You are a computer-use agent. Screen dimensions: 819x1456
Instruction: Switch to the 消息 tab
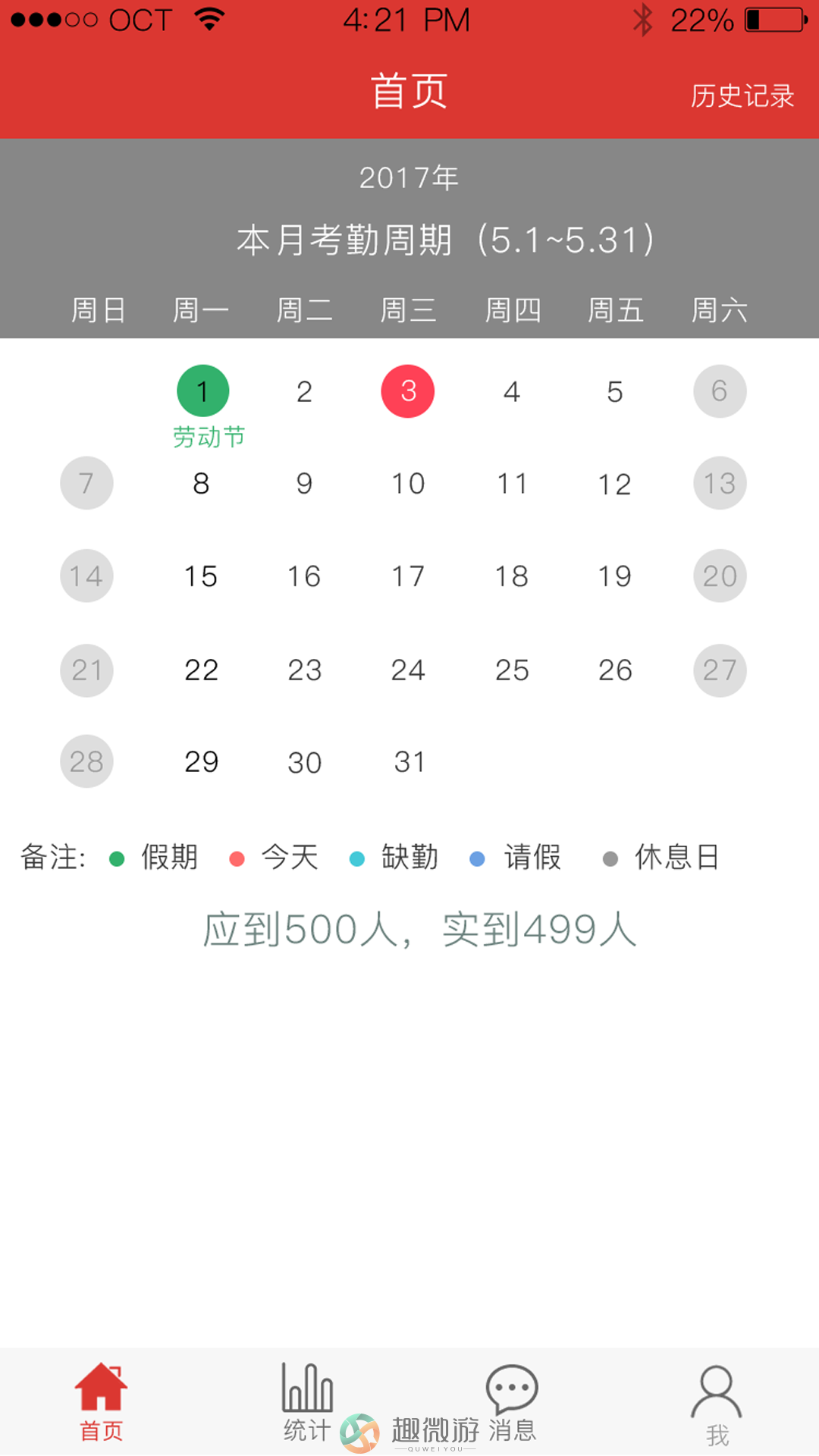coord(512,1402)
